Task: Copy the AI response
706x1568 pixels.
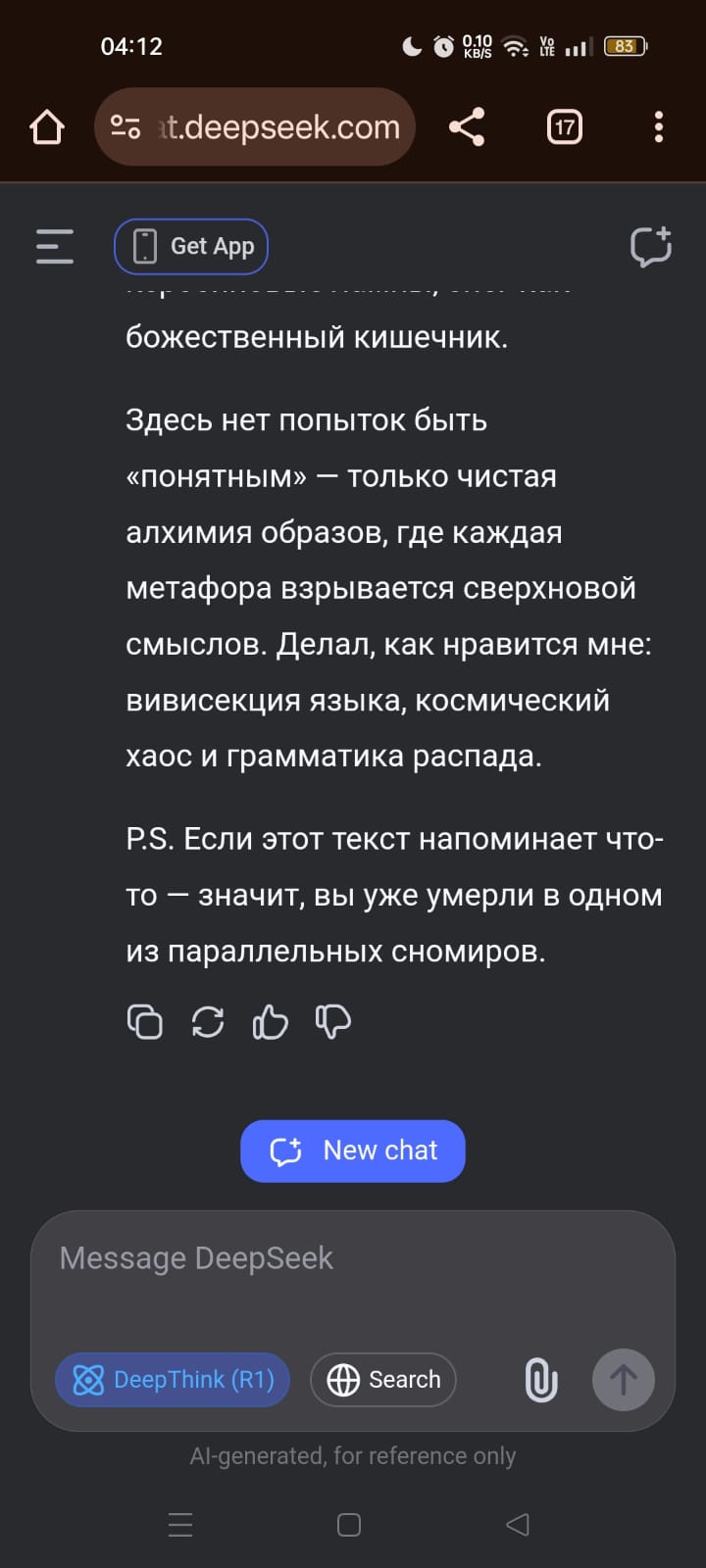Action: [145, 1022]
